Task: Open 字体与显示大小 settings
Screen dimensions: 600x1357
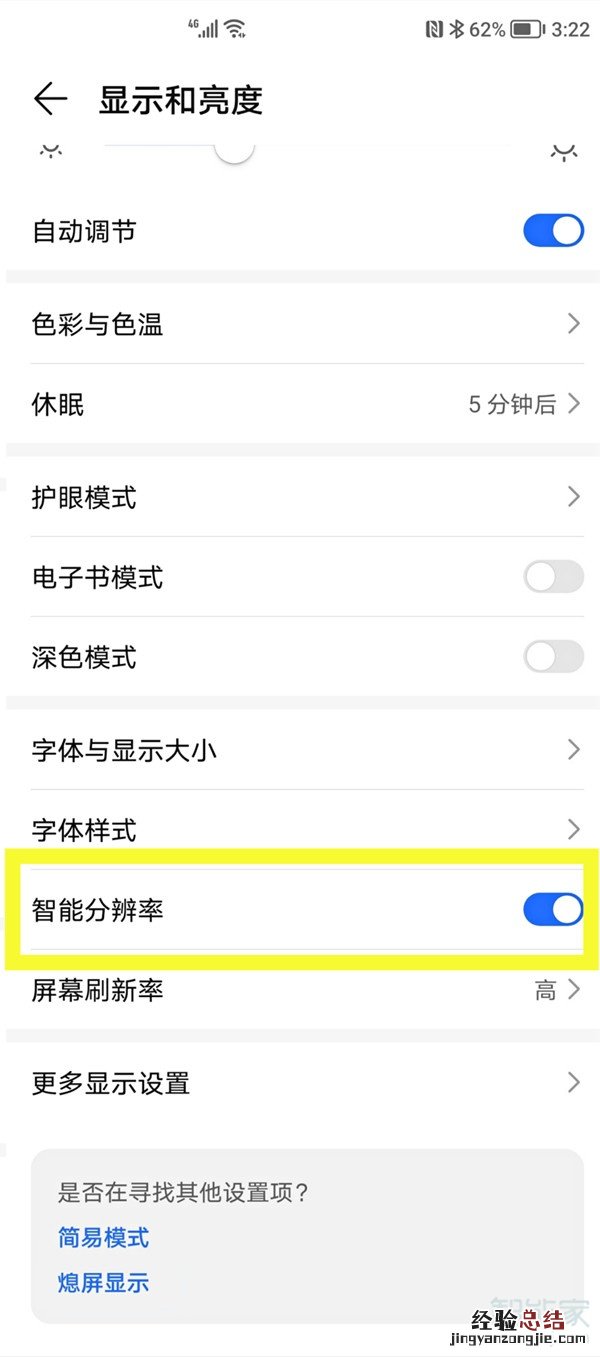Action: [x=300, y=750]
